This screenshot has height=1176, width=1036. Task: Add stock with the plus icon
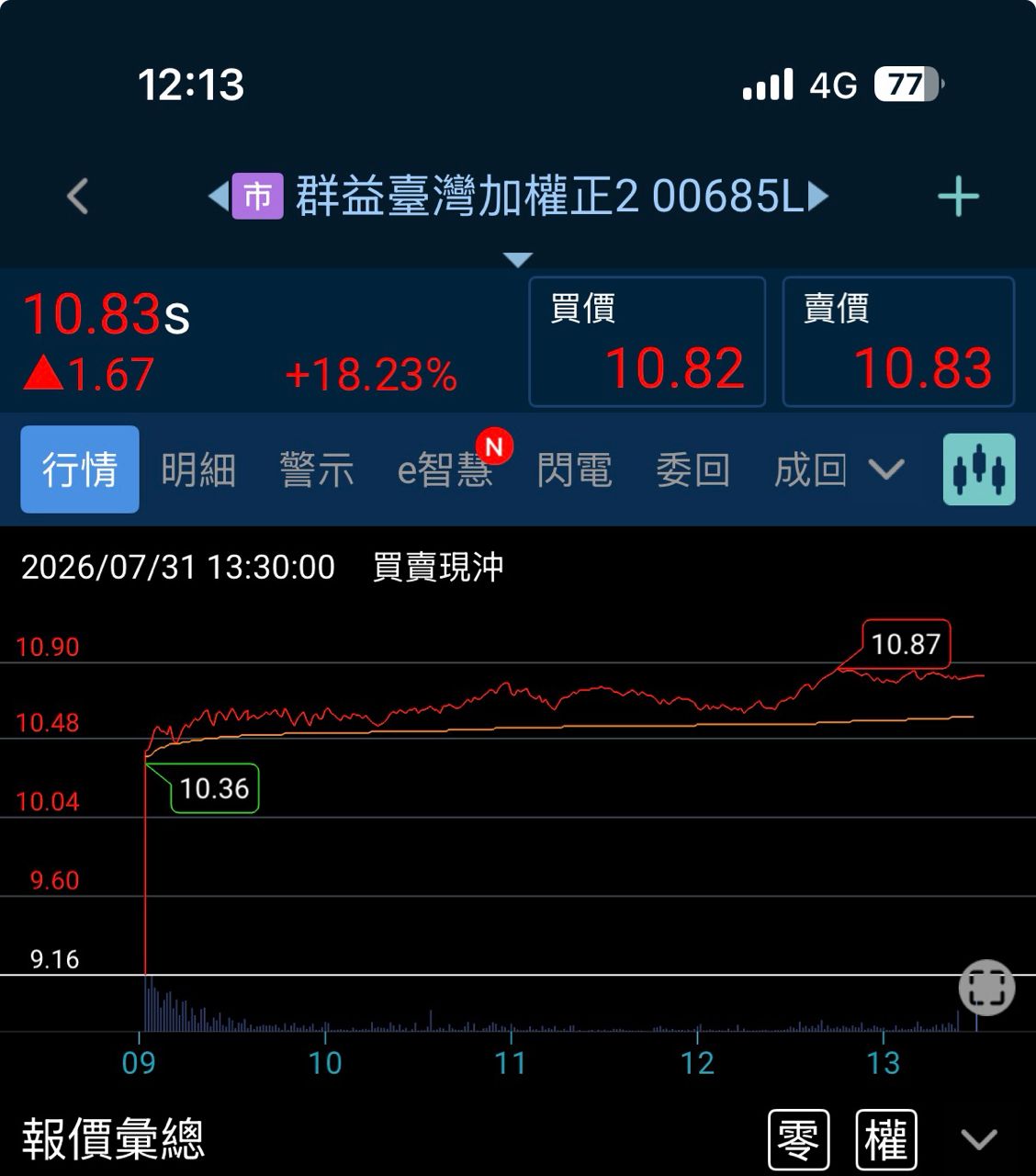pyautogui.click(x=958, y=197)
